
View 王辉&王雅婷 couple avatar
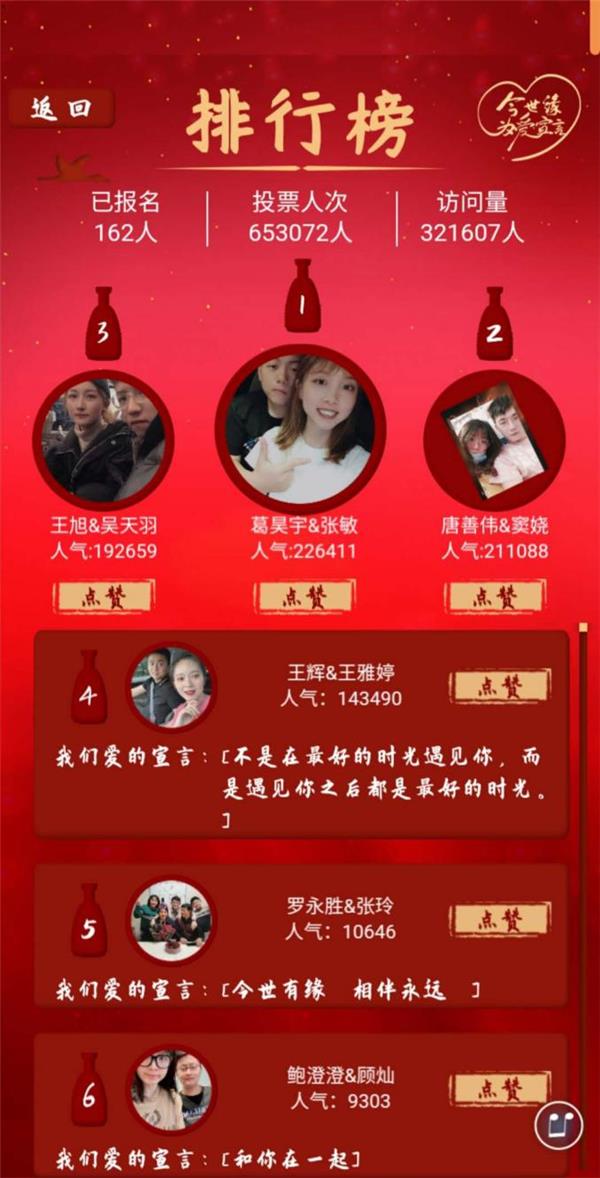click(171, 687)
